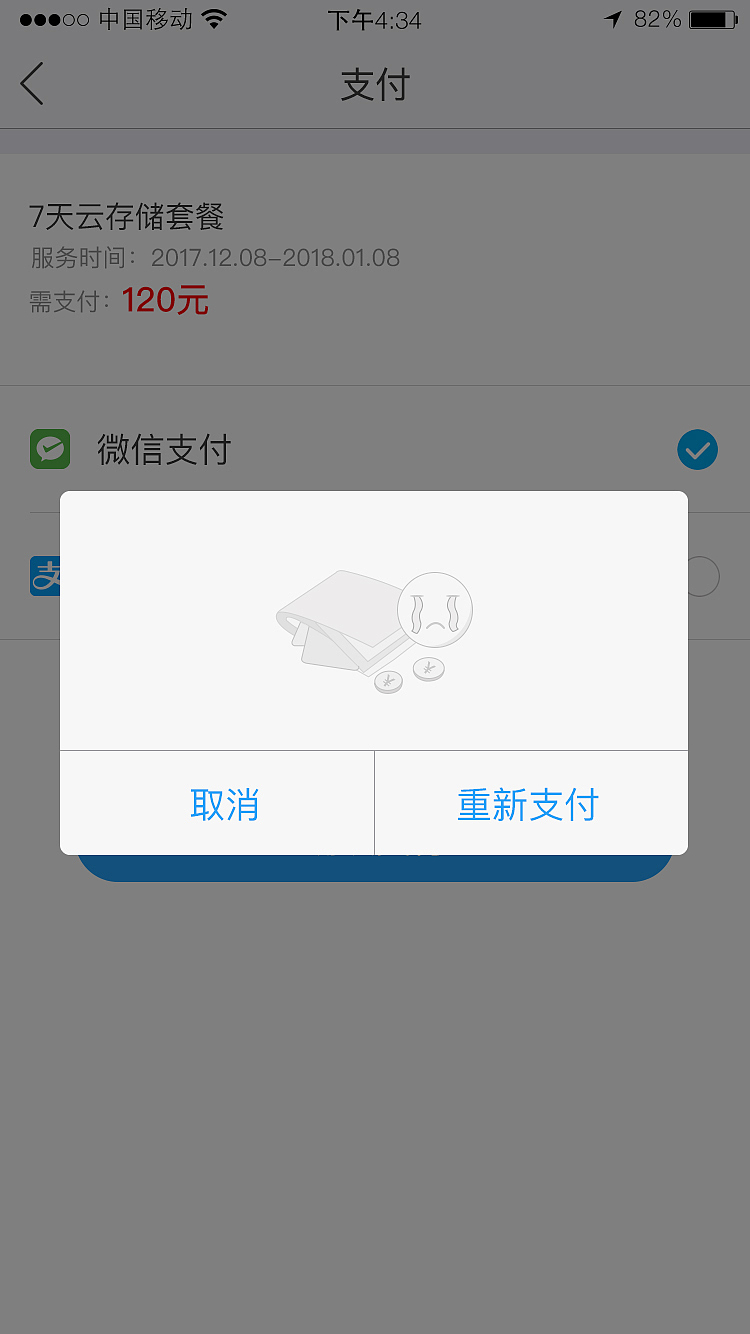Tap the back chevron to leave 支付 screen
The width and height of the screenshot is (750, 1334).
tap(30, 84)
